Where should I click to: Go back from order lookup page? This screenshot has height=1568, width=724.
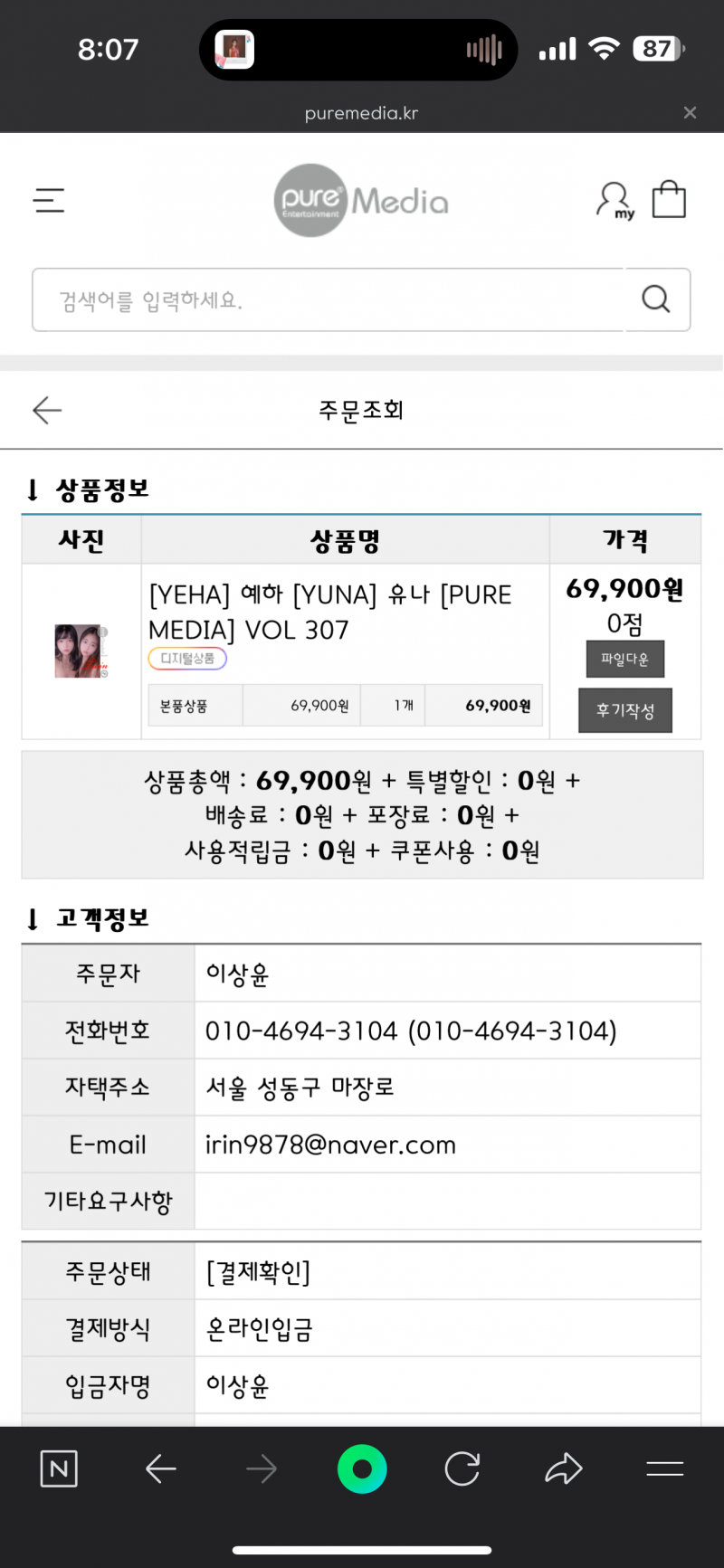point(47,410)
